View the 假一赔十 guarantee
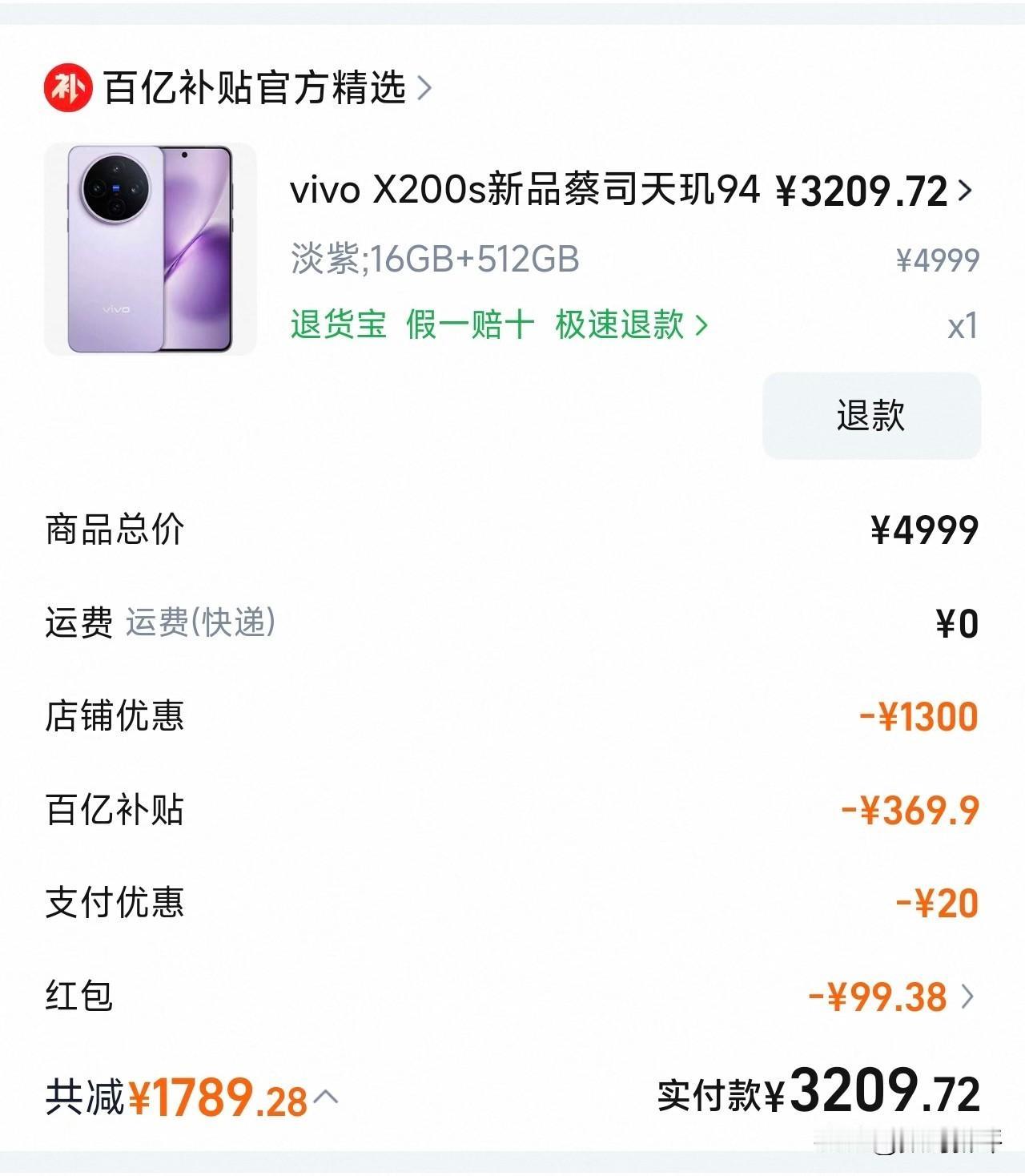This screenshot has height=1176, width=1025. 471,325
